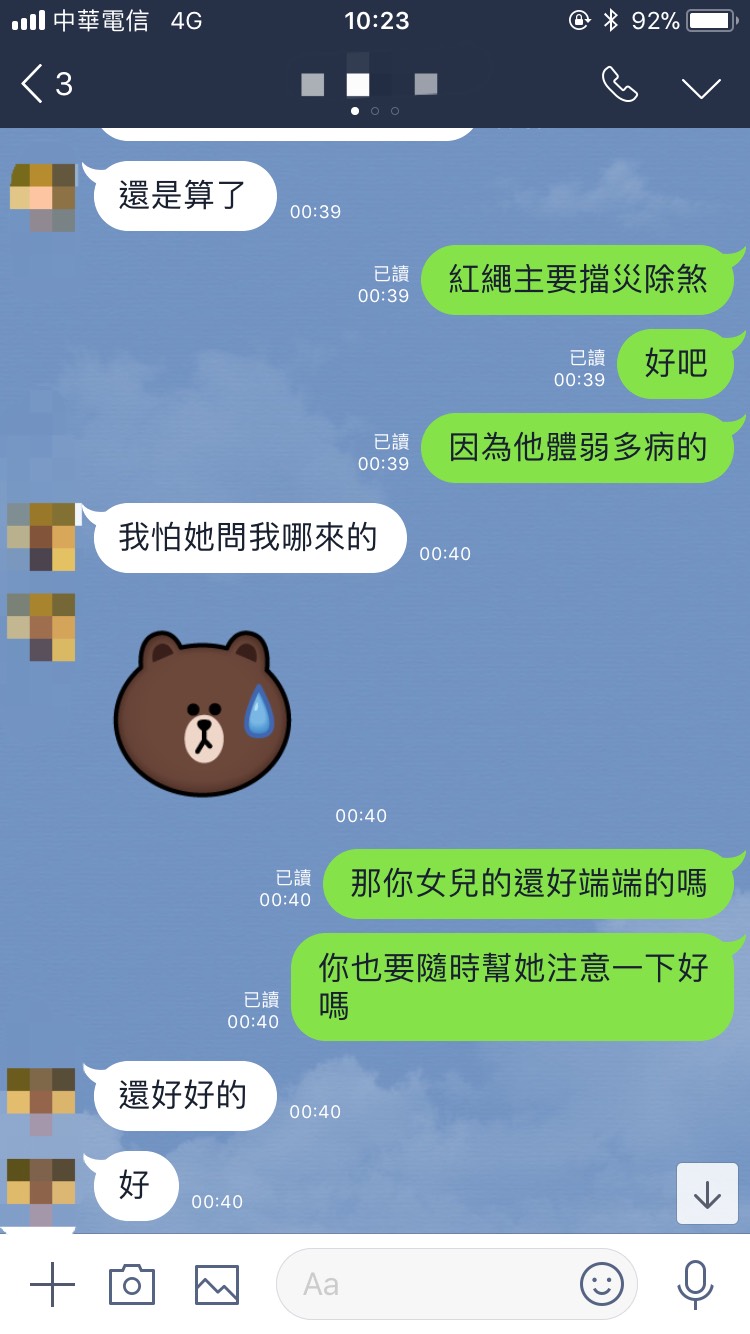Jump to the latest message
The width and height of the screenshot is (750, 1334).
(707, 1194)
